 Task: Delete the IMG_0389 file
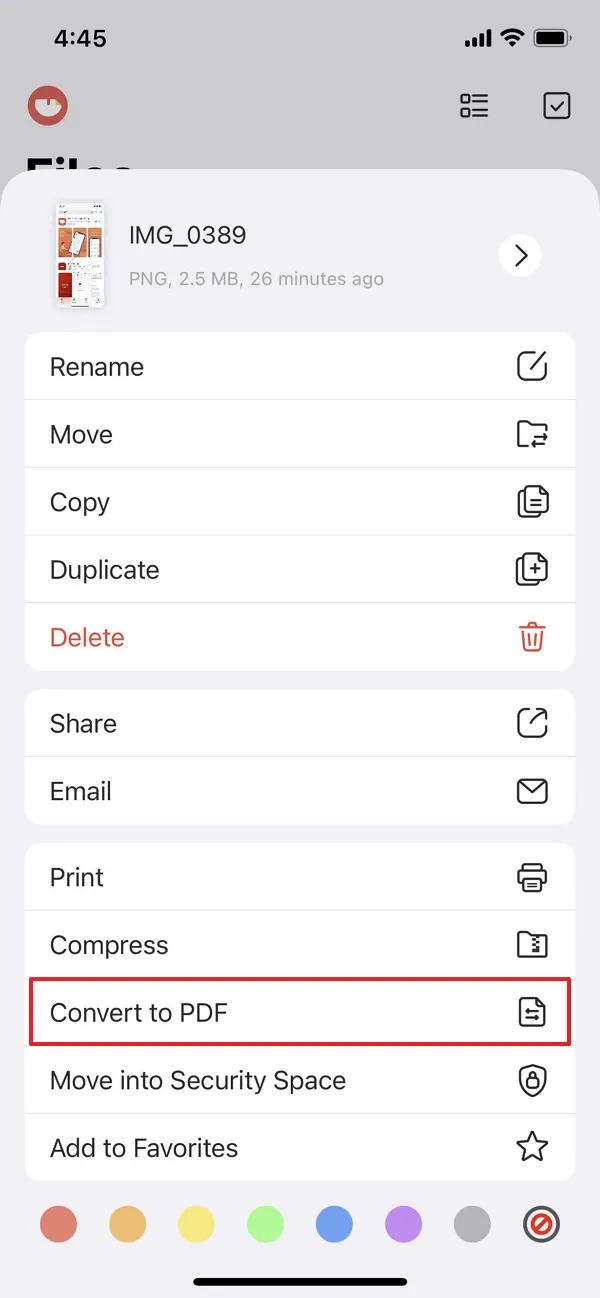(x=299, y=637)
